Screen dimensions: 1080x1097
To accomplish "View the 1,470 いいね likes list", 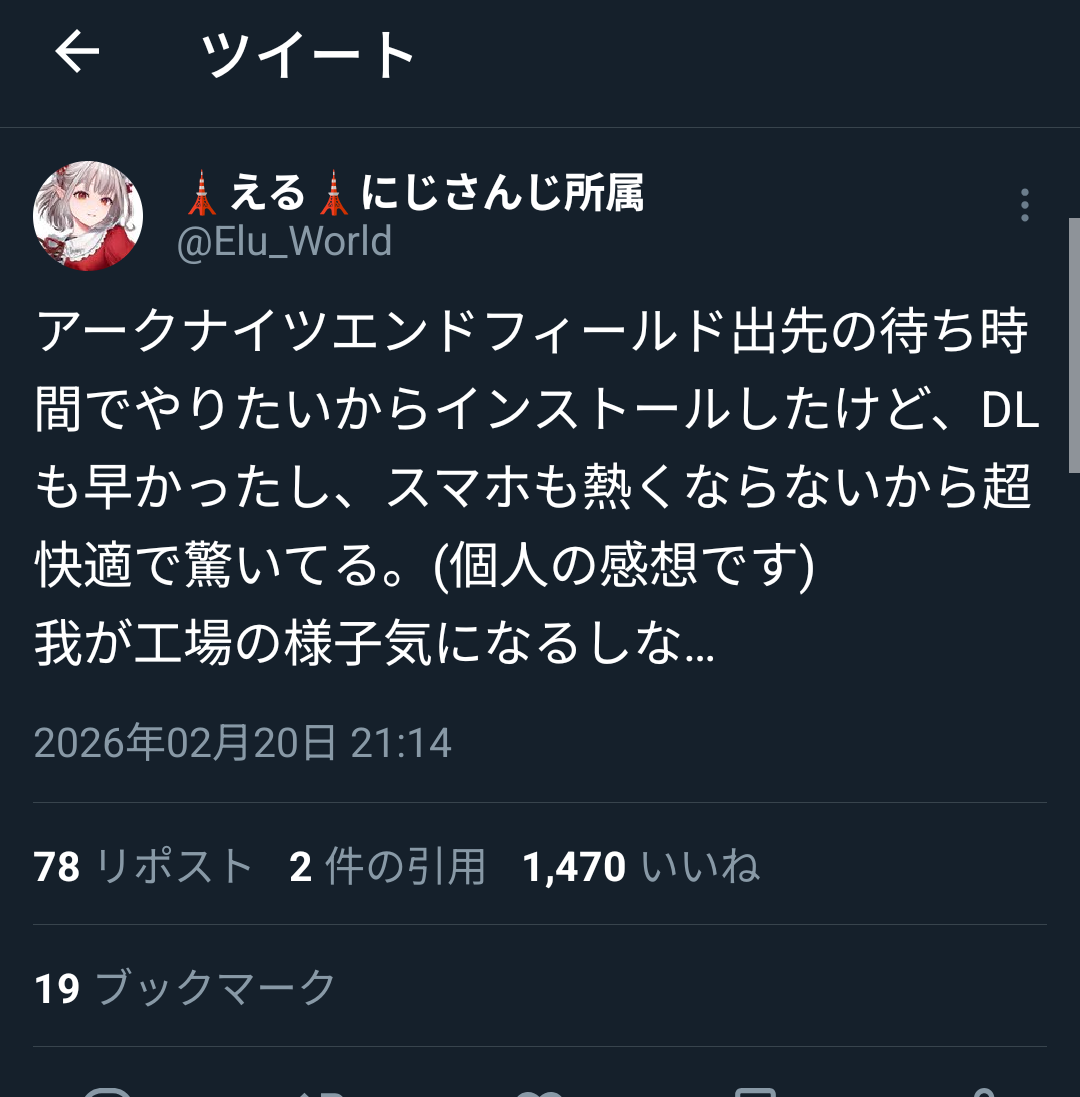I will [640, 866].
